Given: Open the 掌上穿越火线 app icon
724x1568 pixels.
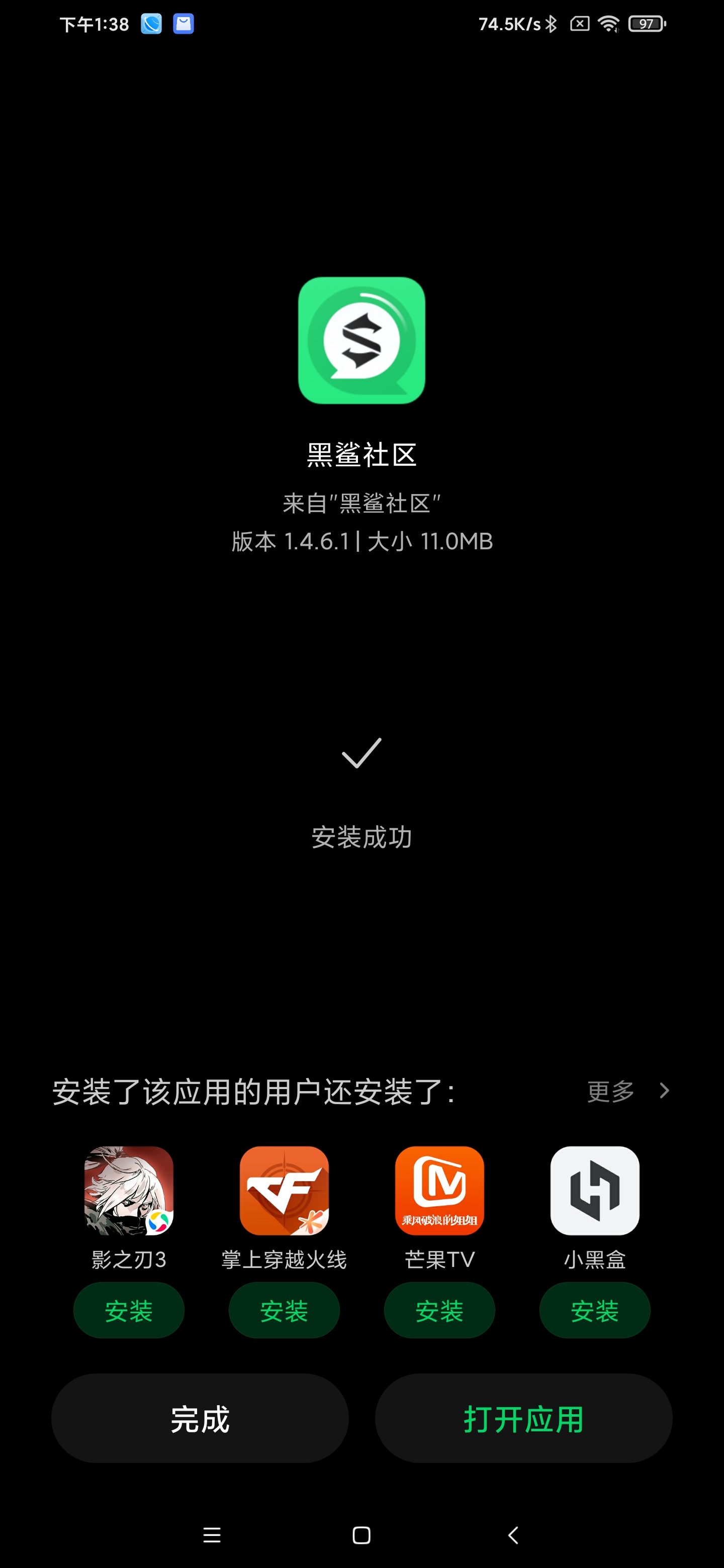Looking at the screenshot, I should [x=284, y=1191].
